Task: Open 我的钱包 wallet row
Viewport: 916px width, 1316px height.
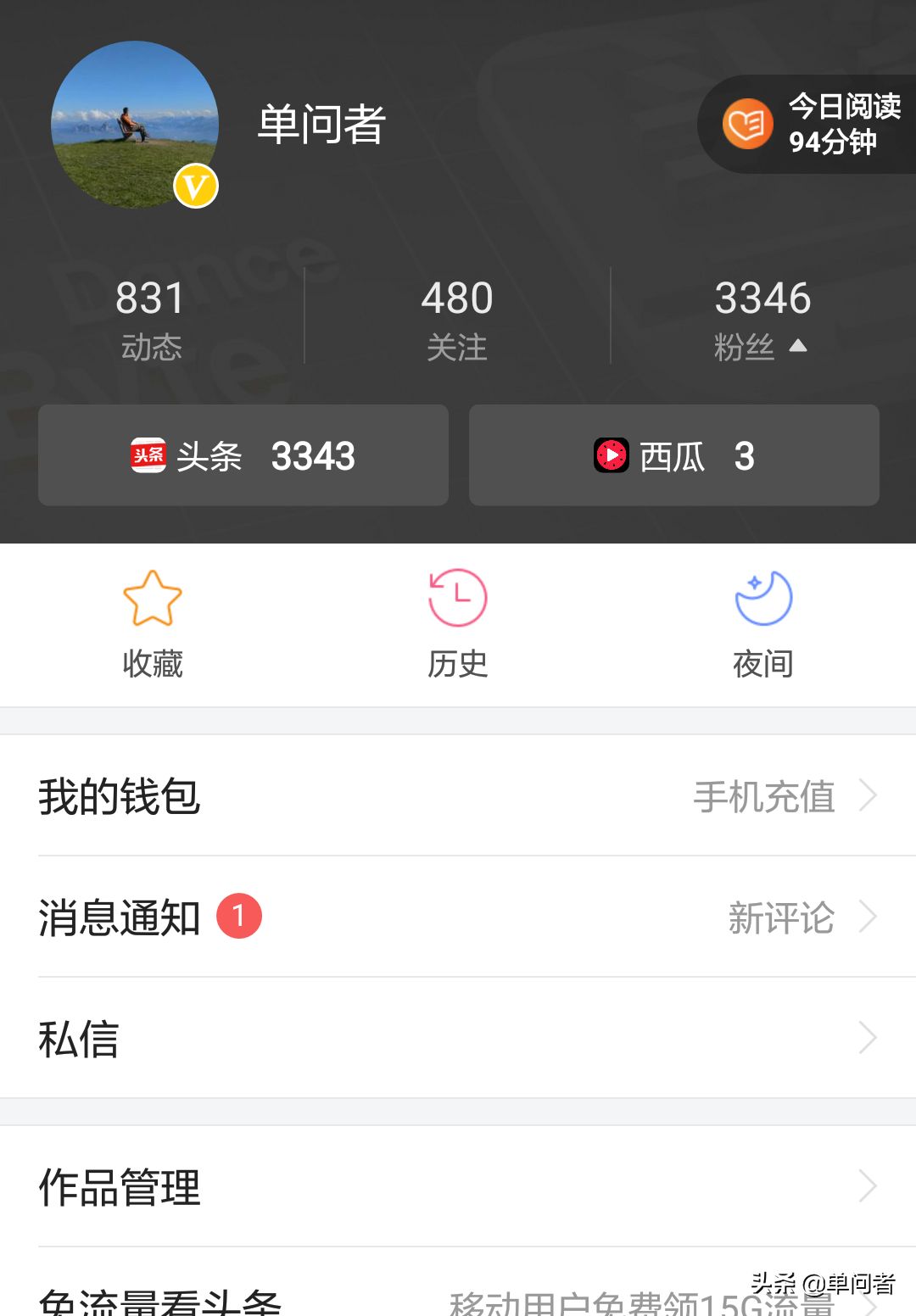Action: pos(458,796)
